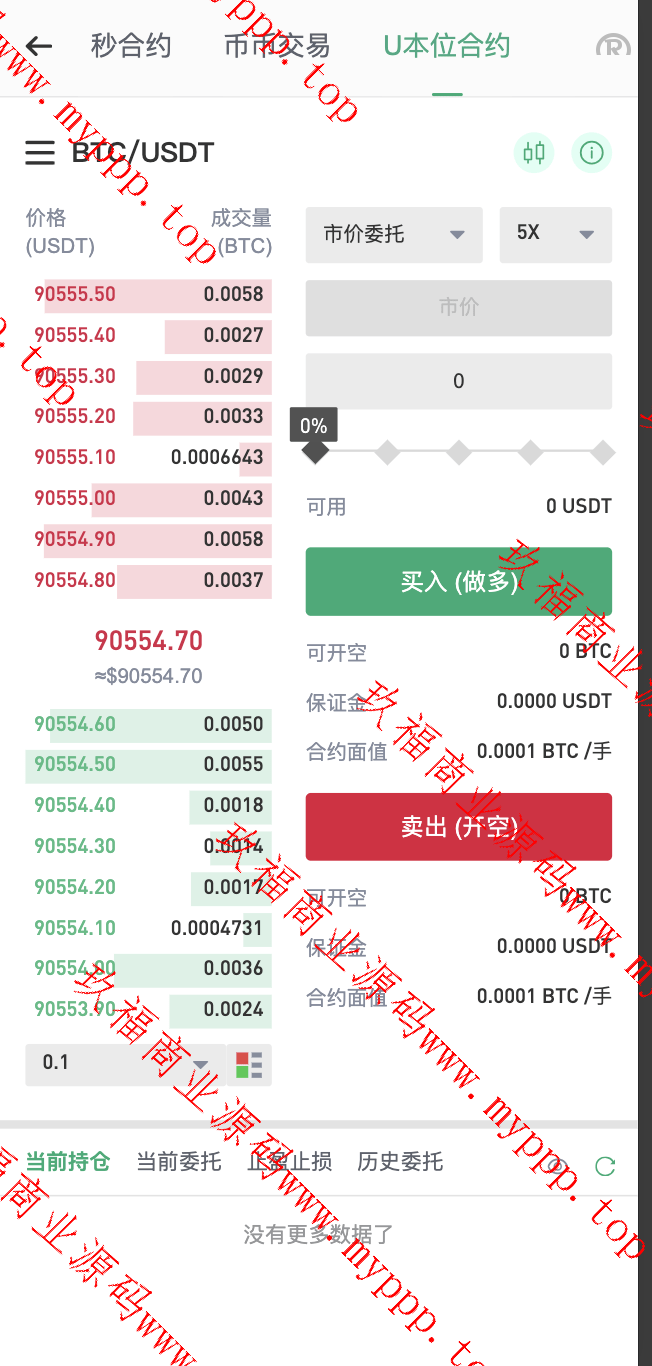Tap the quantity input showing 0
652x1366 pixels.
pyautogui.click(x=458, y=381)
